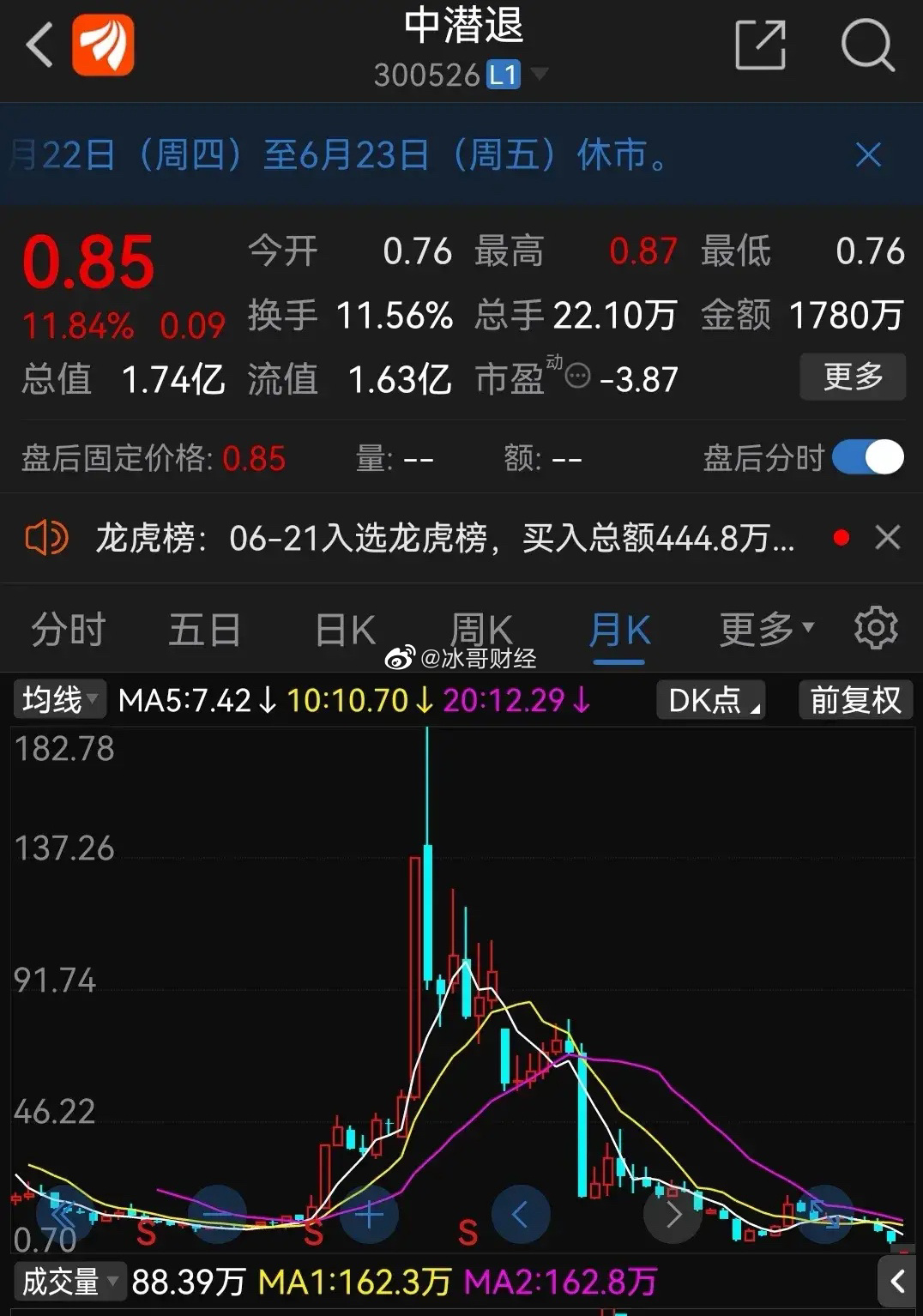Switch to the 周K chart tab
The width and height of the screenshot is (923, 1316).
[480, 631]
